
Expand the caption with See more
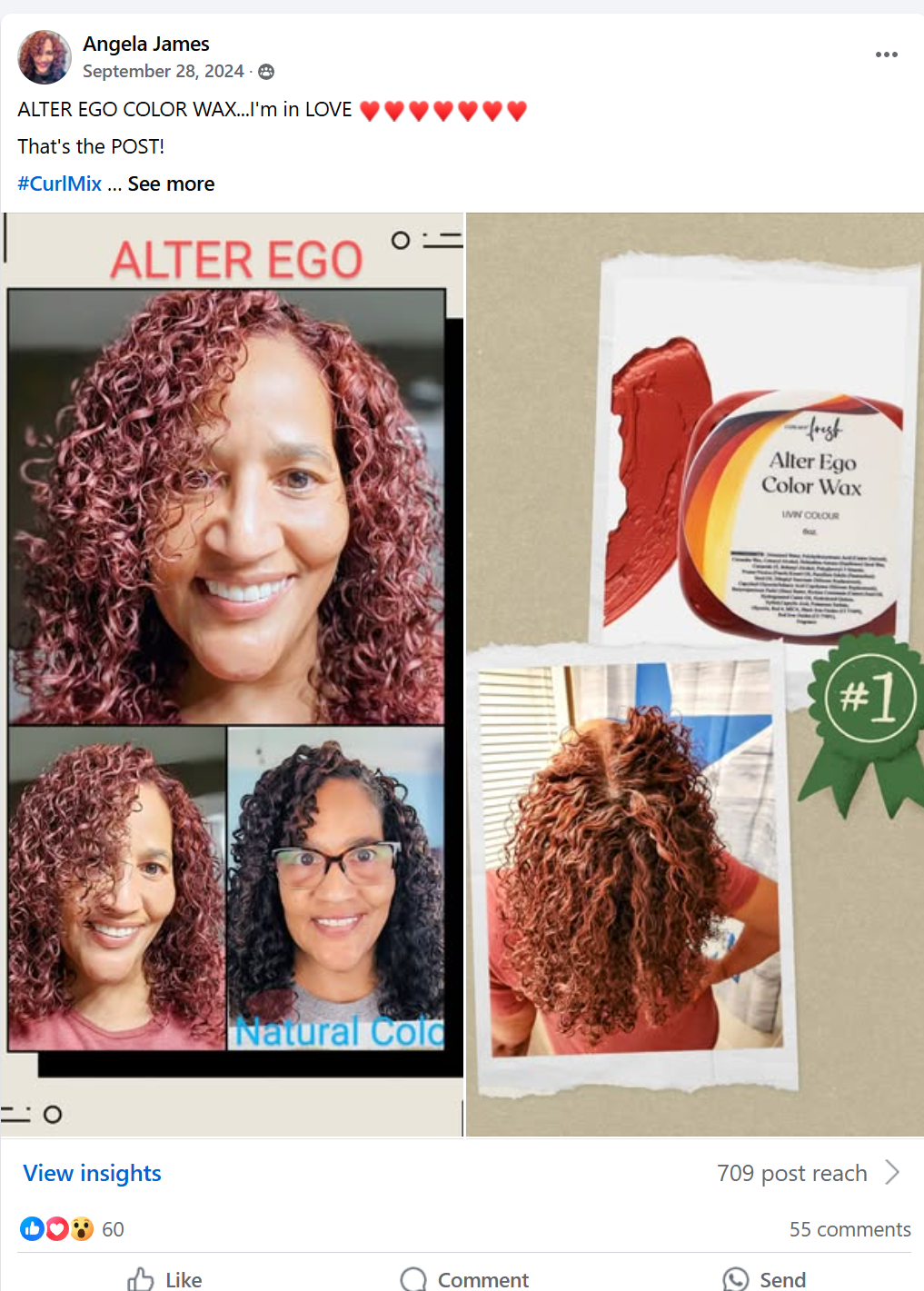coord(171,184)
